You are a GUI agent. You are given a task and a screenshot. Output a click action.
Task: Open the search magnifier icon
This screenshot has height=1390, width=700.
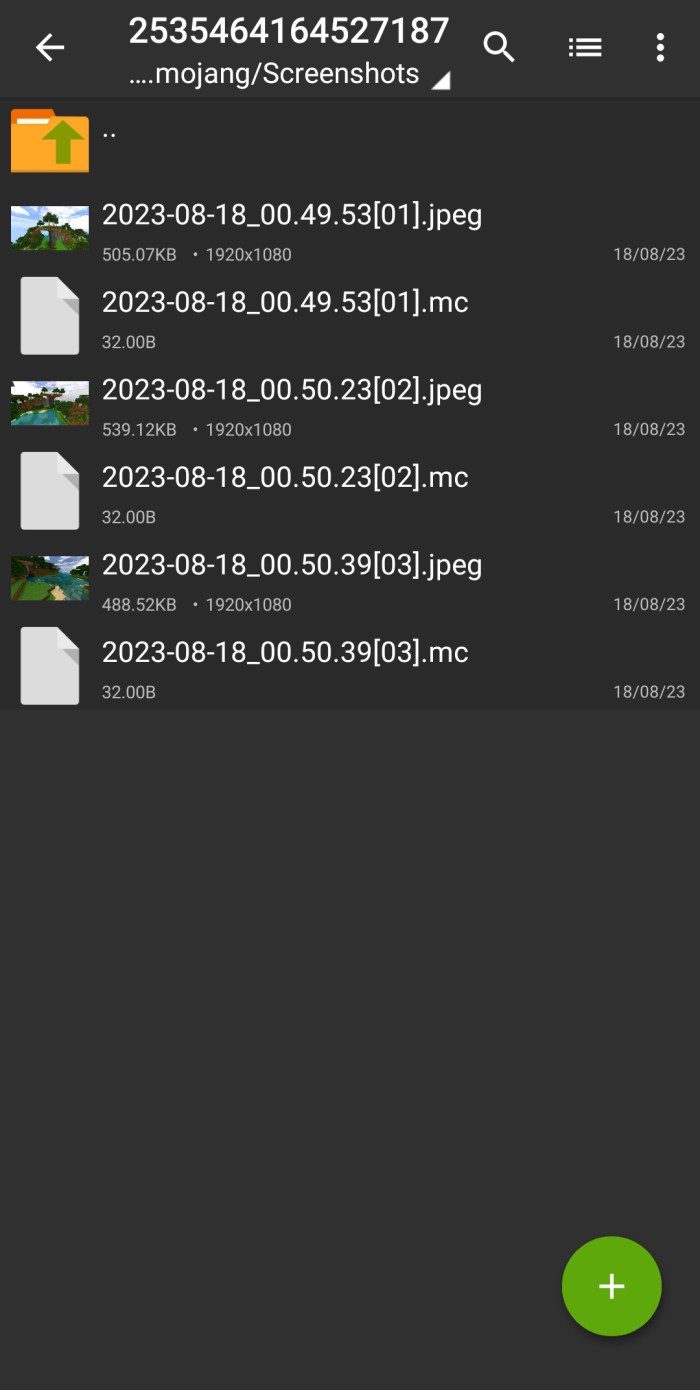pos(499,47)
